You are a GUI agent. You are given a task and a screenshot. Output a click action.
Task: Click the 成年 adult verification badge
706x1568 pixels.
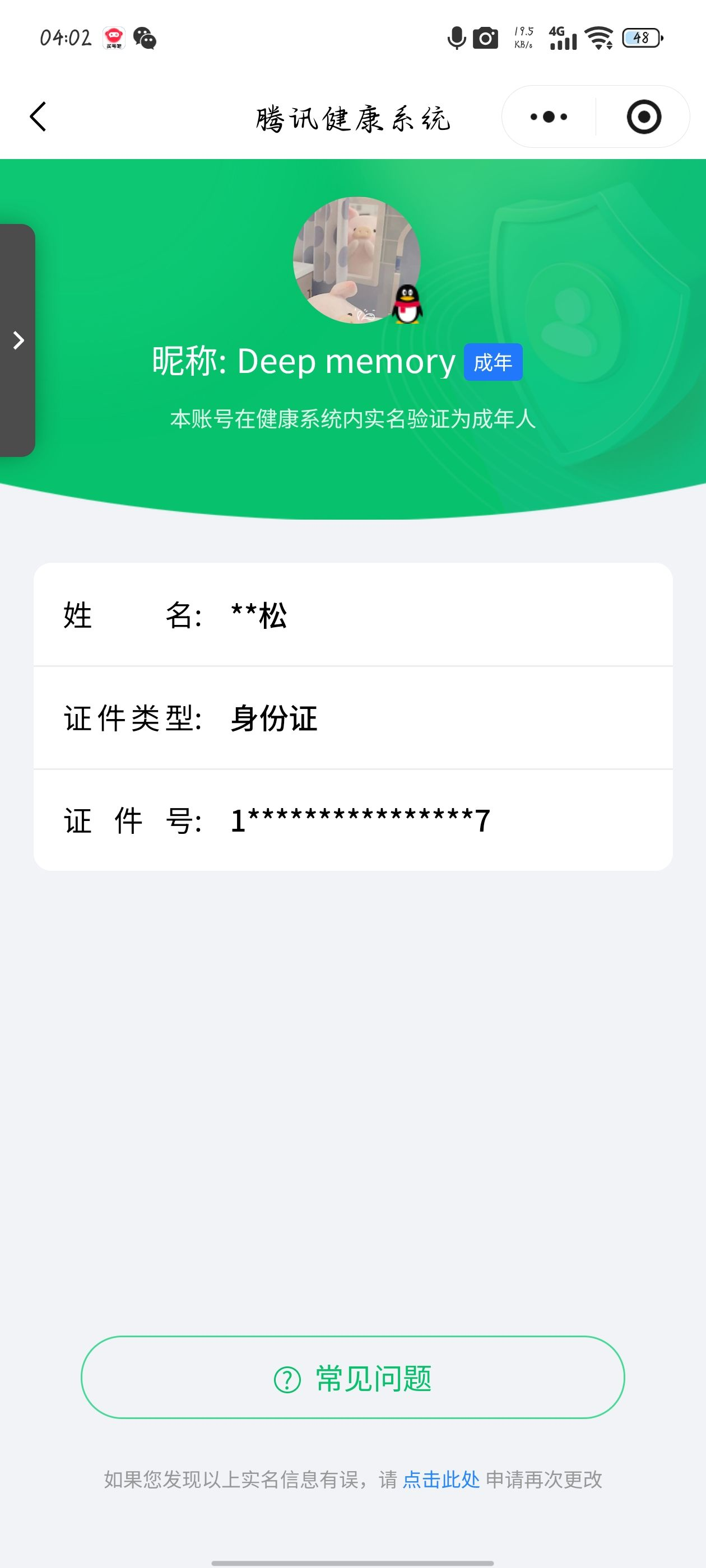click(x=494, y=362)
